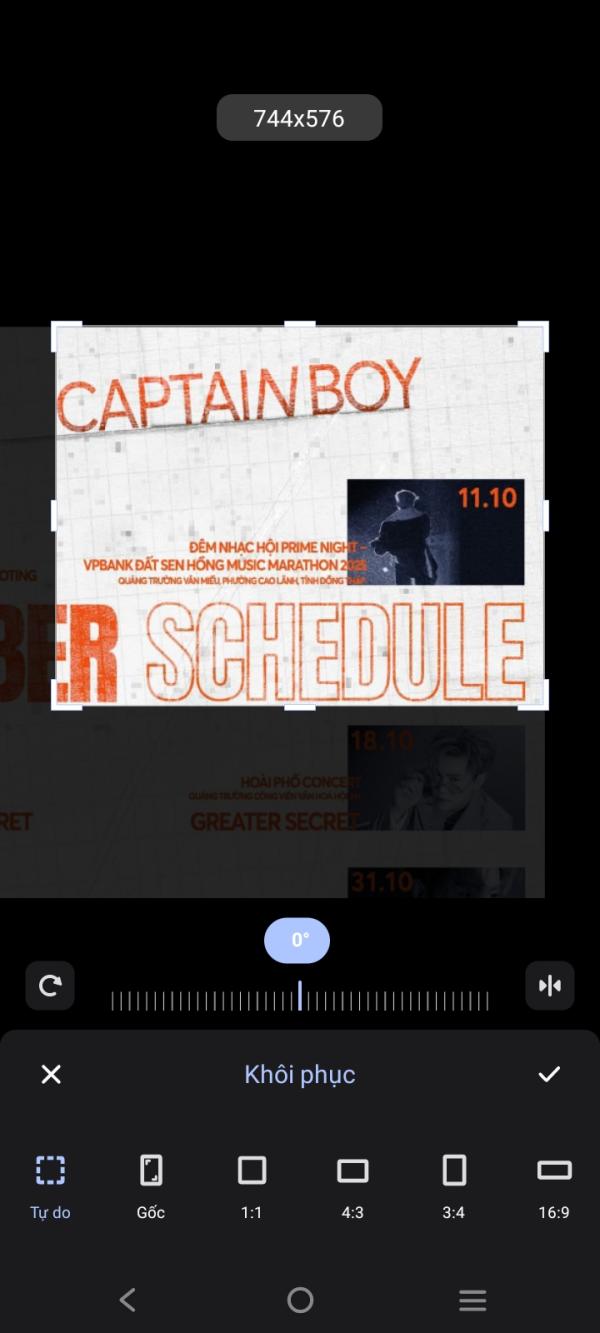Image resolution: width=600 pixels, height=1333 pixels.
Task: Set the crop ratio to 1:1
Action: pyautogui.click(x=252, y=1184)
